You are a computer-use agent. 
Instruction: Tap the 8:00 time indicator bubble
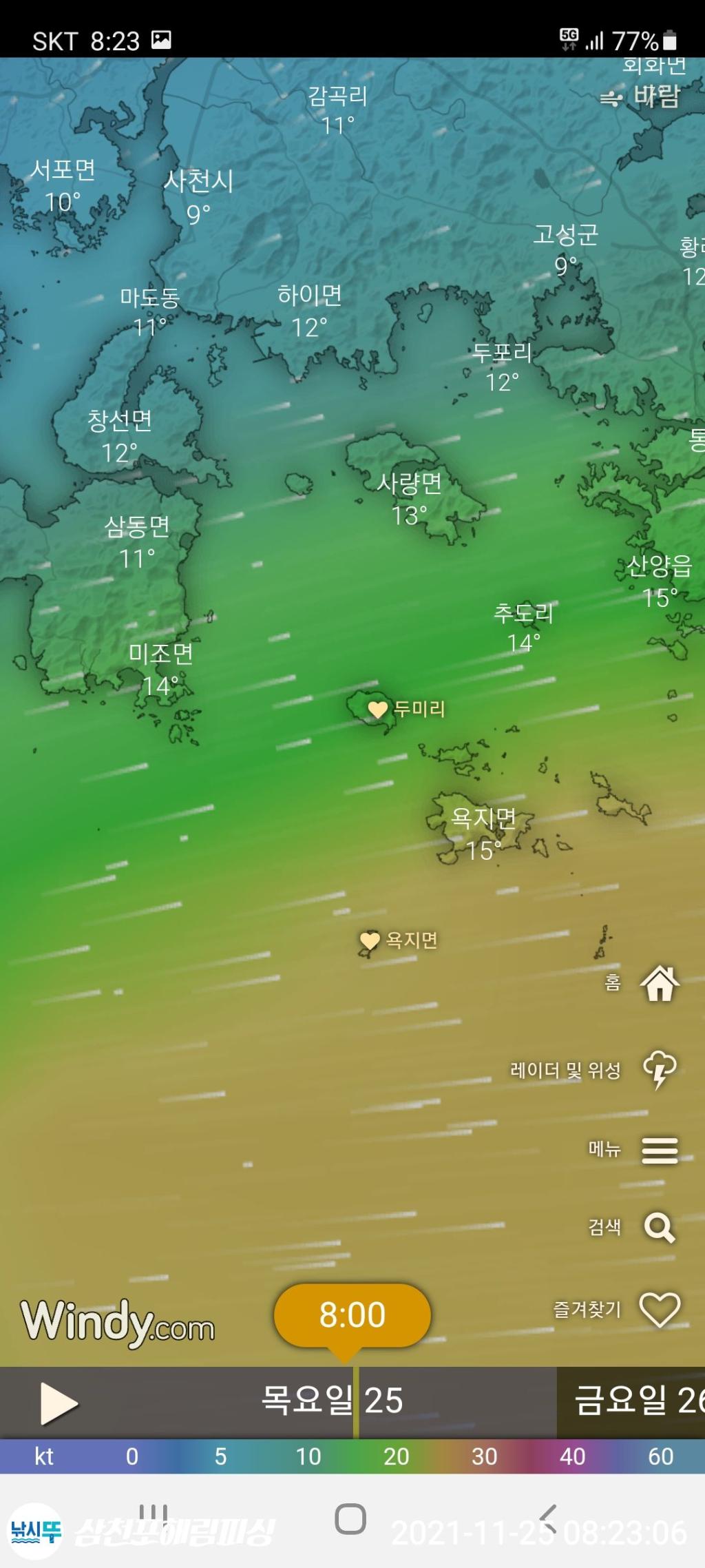(x=352, y=1315)
